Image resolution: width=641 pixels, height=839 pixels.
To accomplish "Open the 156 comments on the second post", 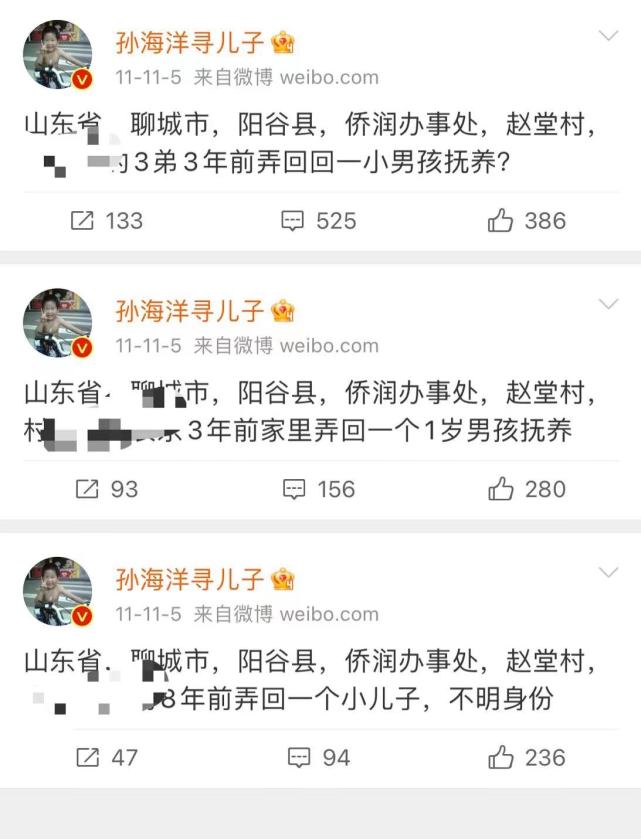I will 319,489.
